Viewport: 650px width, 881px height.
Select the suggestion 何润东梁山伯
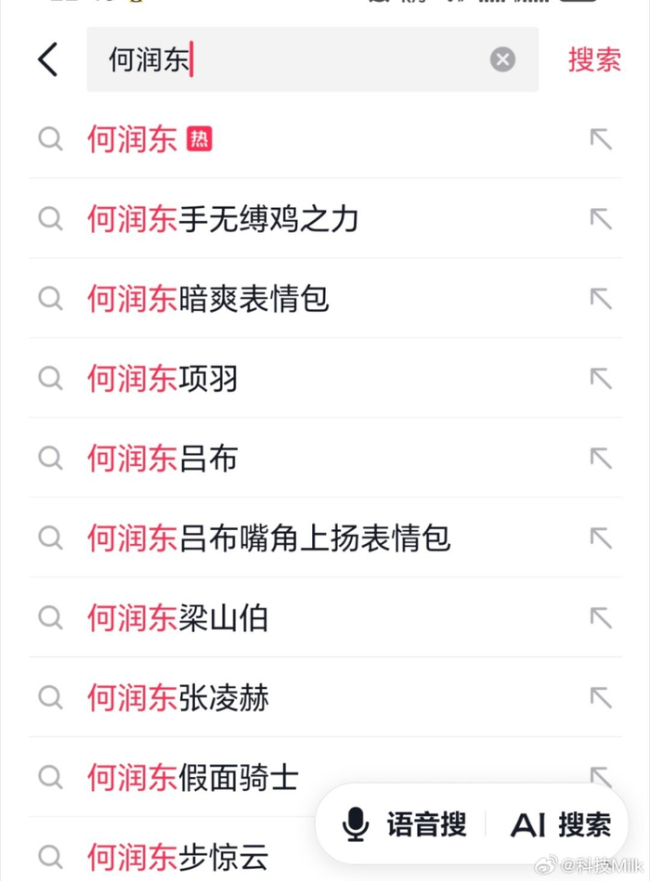177,618
